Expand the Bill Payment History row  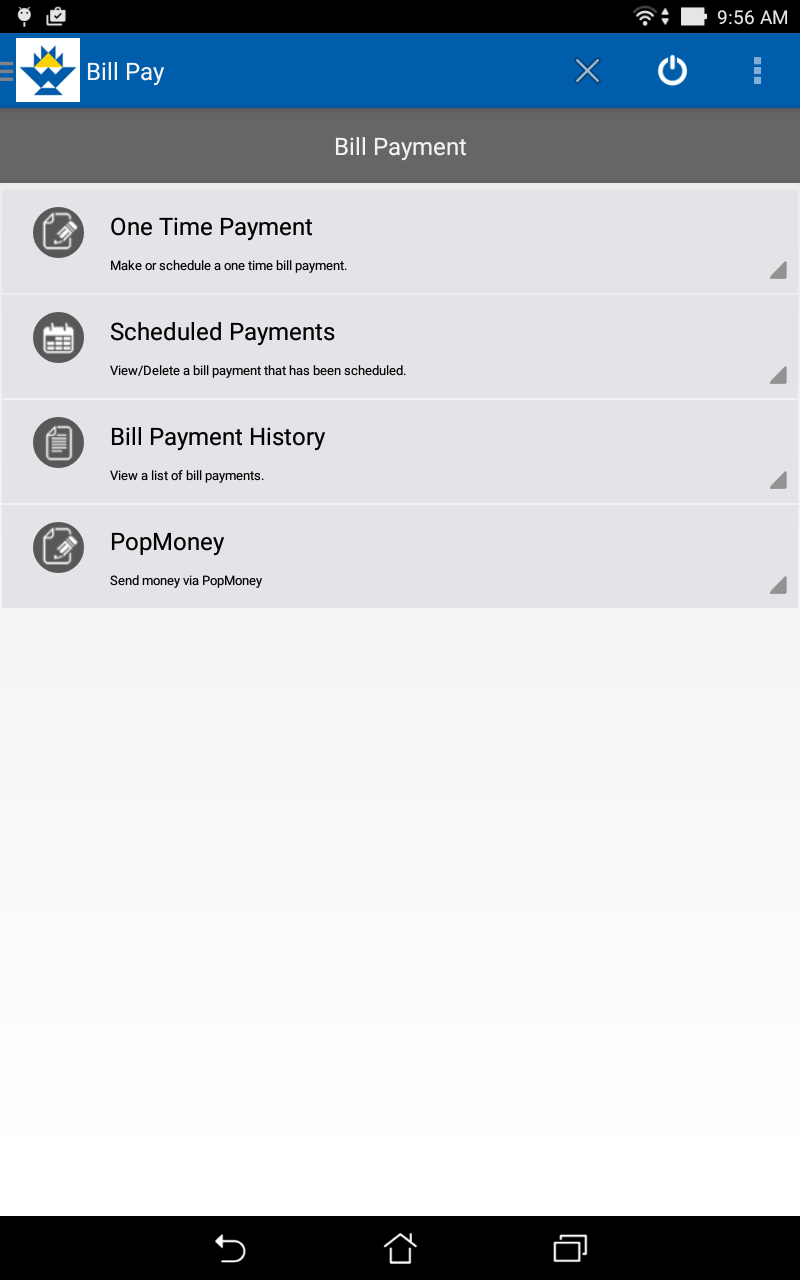pos(778,481)
